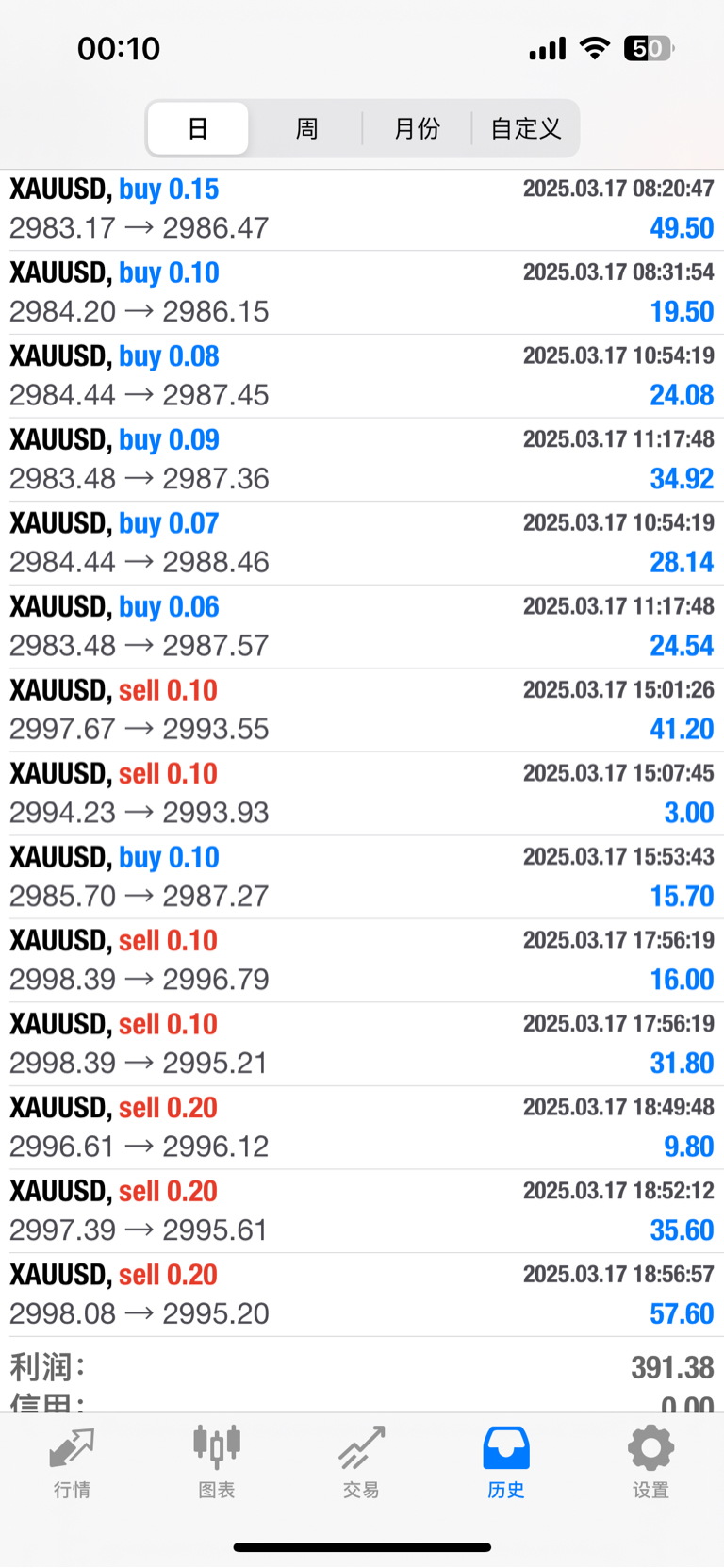724x1568 pixels.
Task: Open the sell 0.20 trade with profit 57.60
Action: point(362,1295)
